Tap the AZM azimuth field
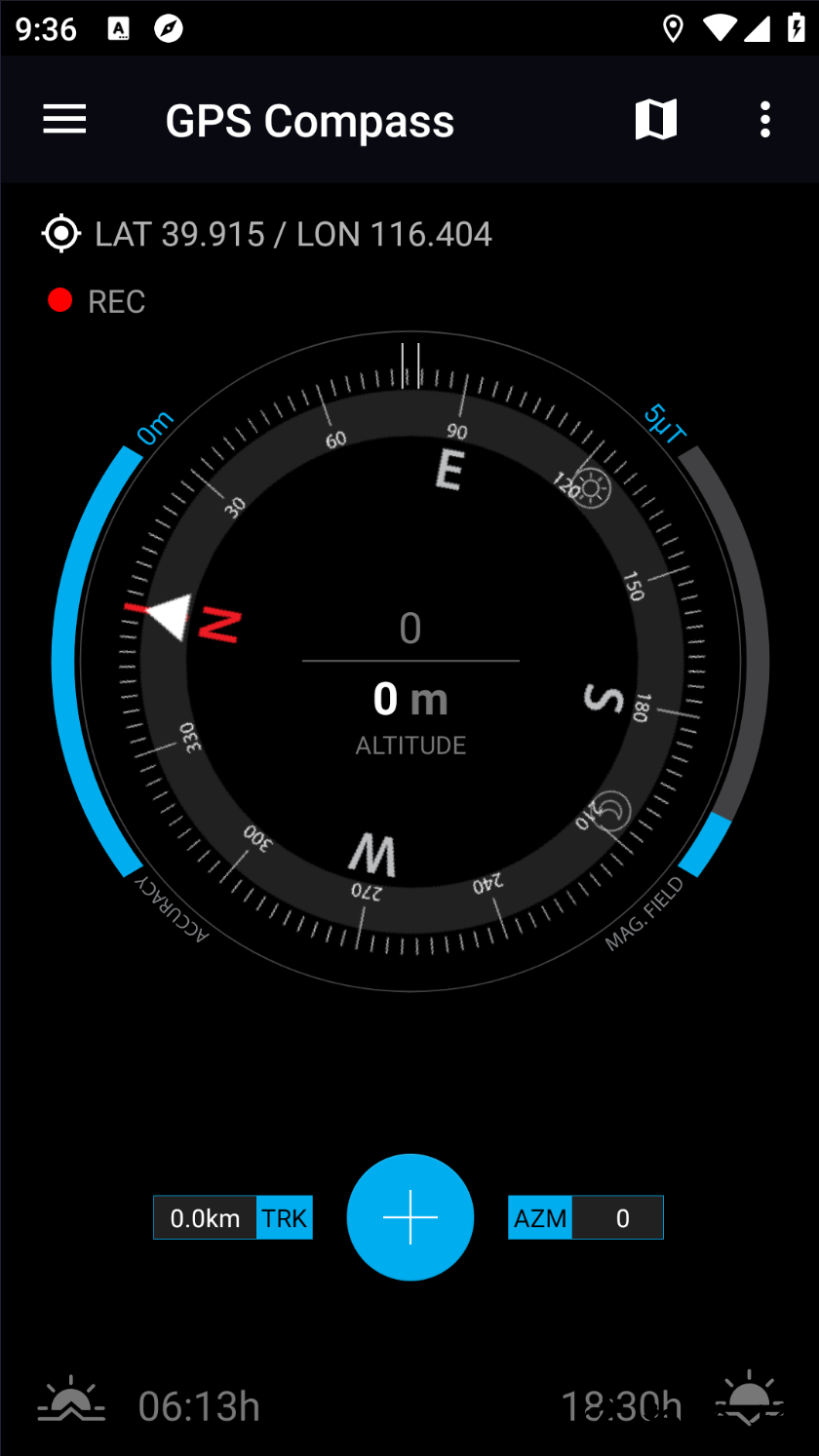This screenshot has height=1456, width=819. tap(586, 1218)
